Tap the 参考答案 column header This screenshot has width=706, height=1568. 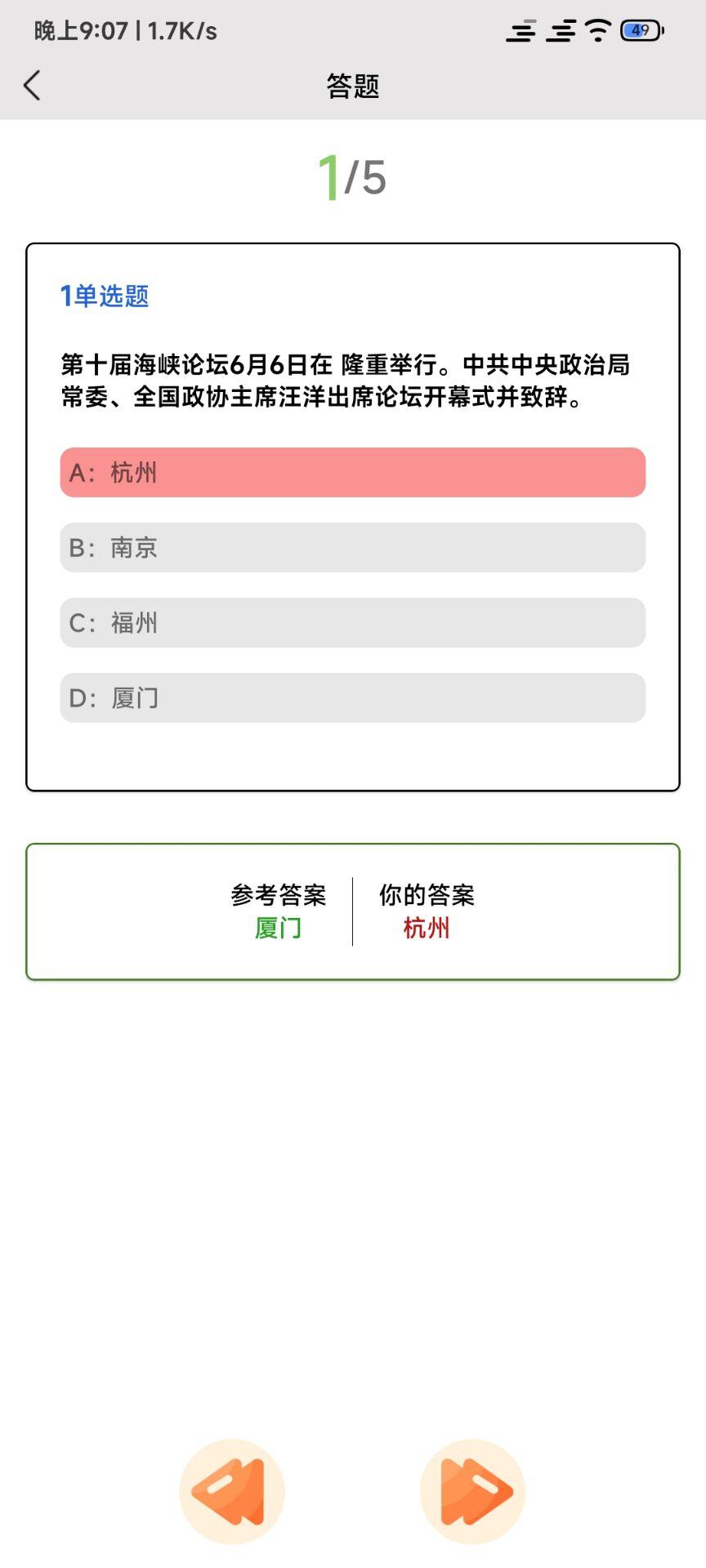pyautogui.click(x=278, y=894)
